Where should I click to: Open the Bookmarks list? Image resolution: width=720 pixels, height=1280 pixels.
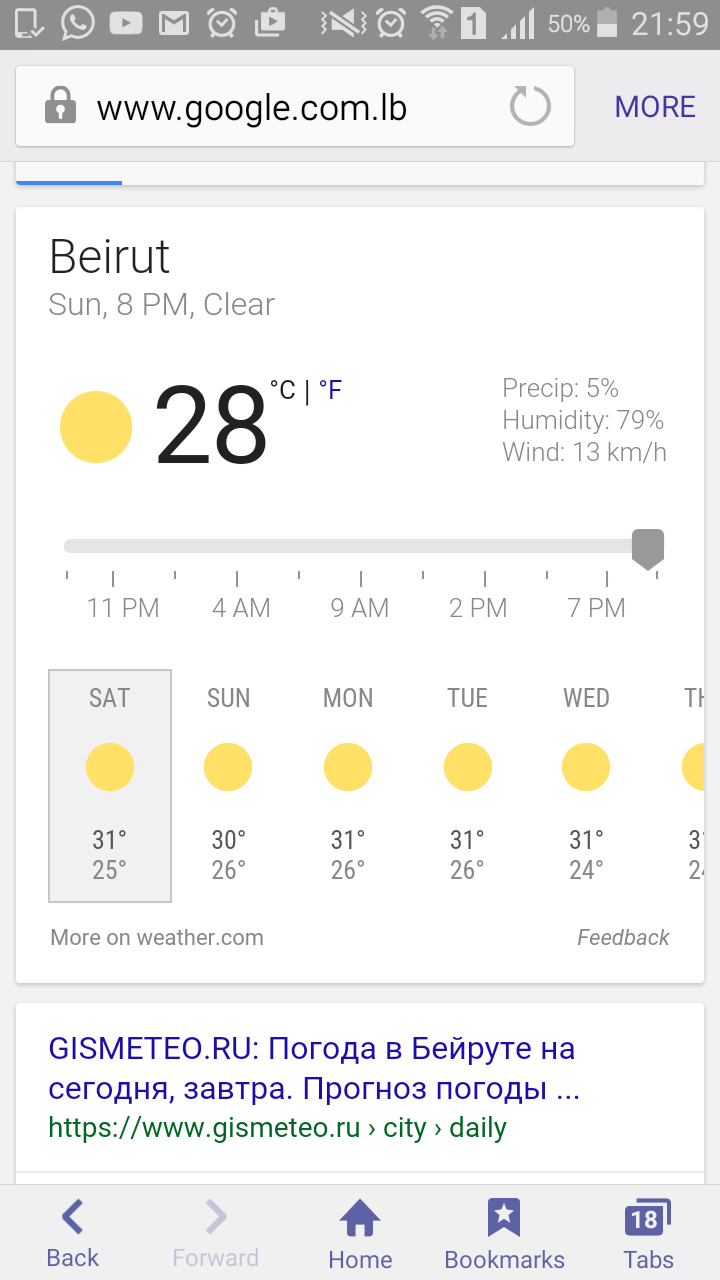[x=504, y=1234]
